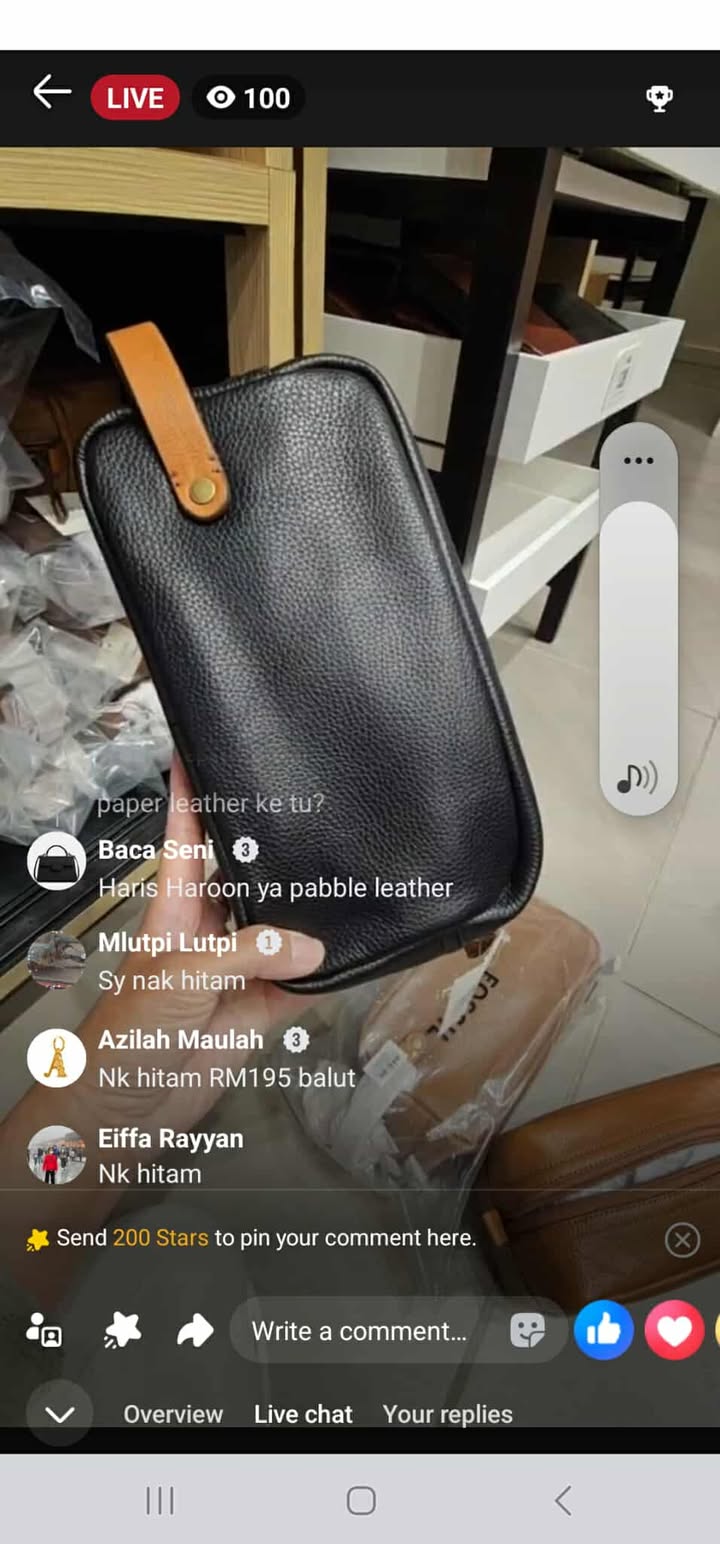Tap the system home button
Viewport: 720px width, 1544px height.
[x=360, y=1500]
